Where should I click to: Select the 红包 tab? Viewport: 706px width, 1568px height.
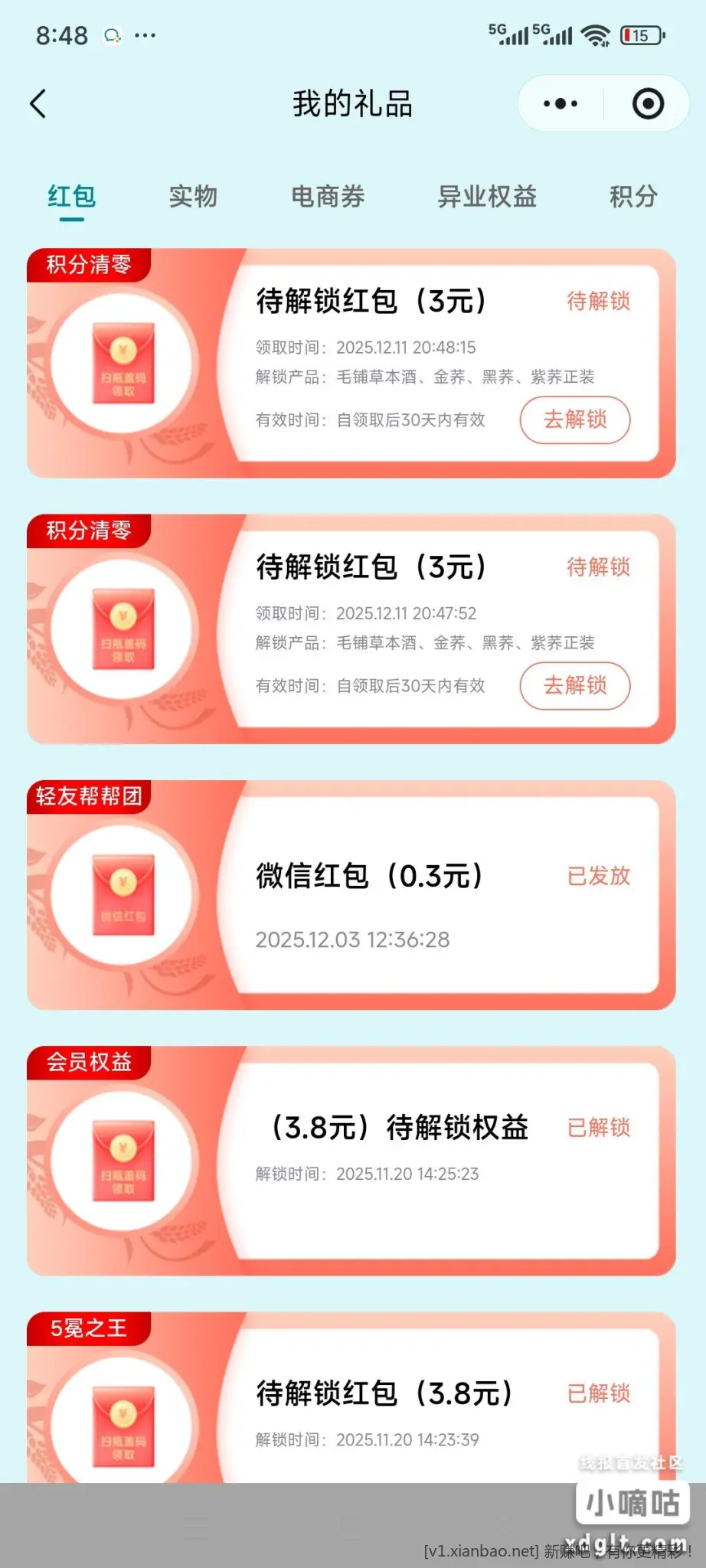(x=71, y=197)
